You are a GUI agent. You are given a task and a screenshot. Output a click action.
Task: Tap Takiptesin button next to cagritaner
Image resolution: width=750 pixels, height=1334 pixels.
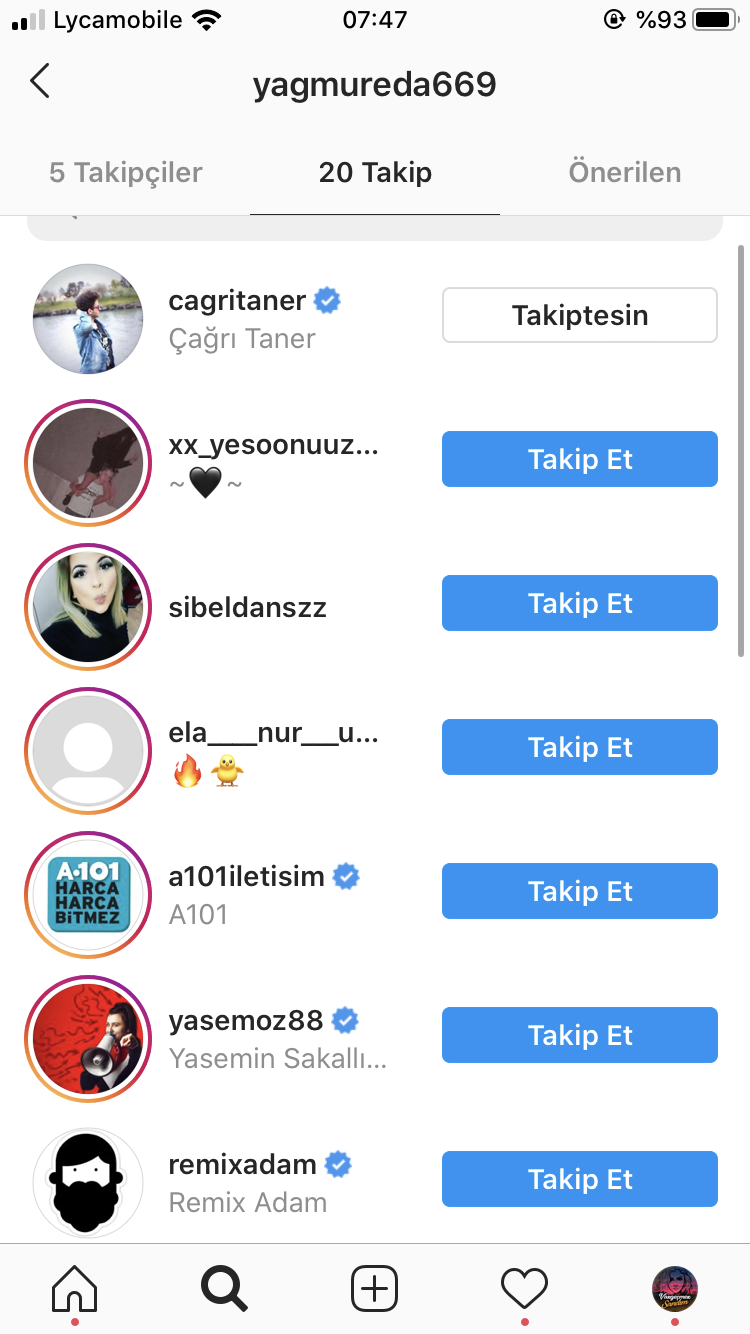580,315
